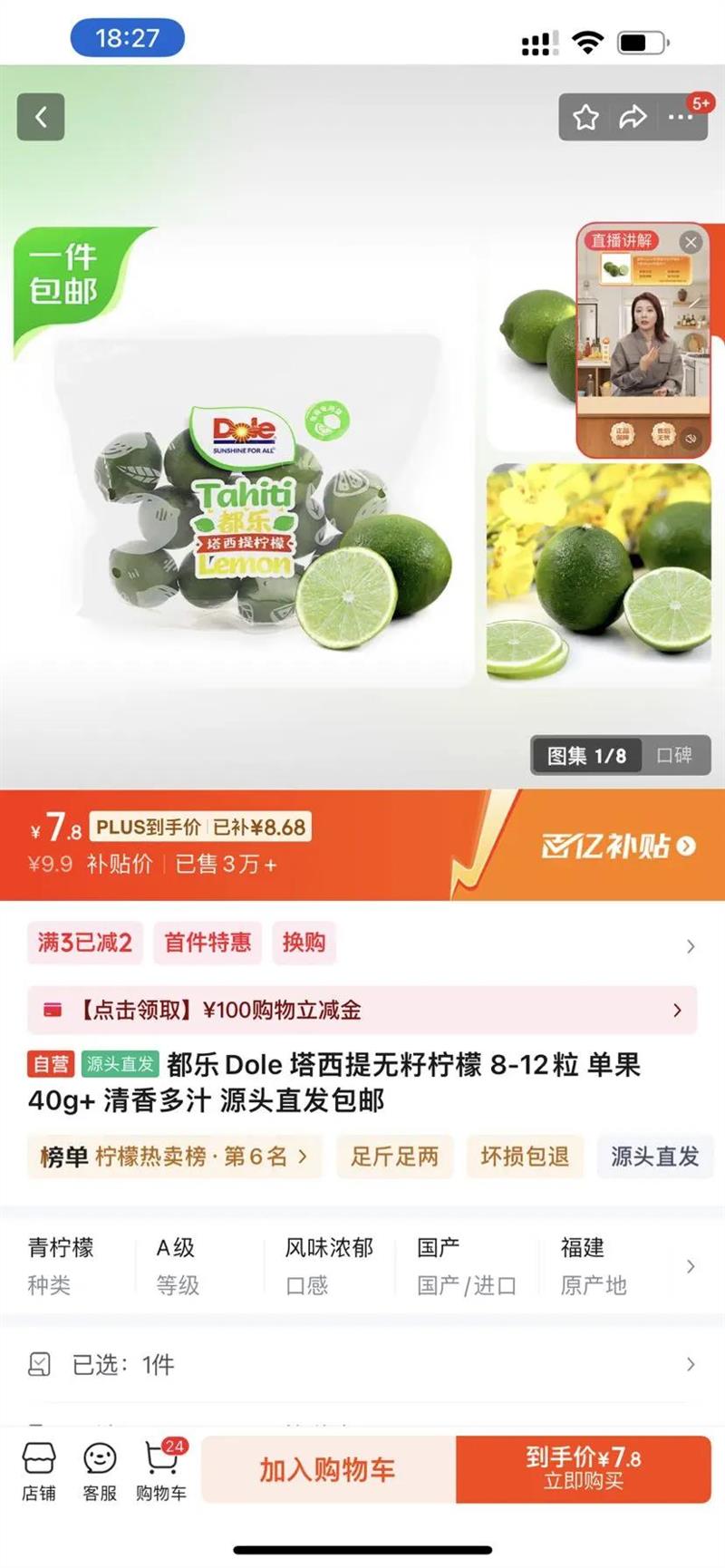Open the 购物车 shopping cart
The image size is (725, 1568).
tap(161, 1471)
